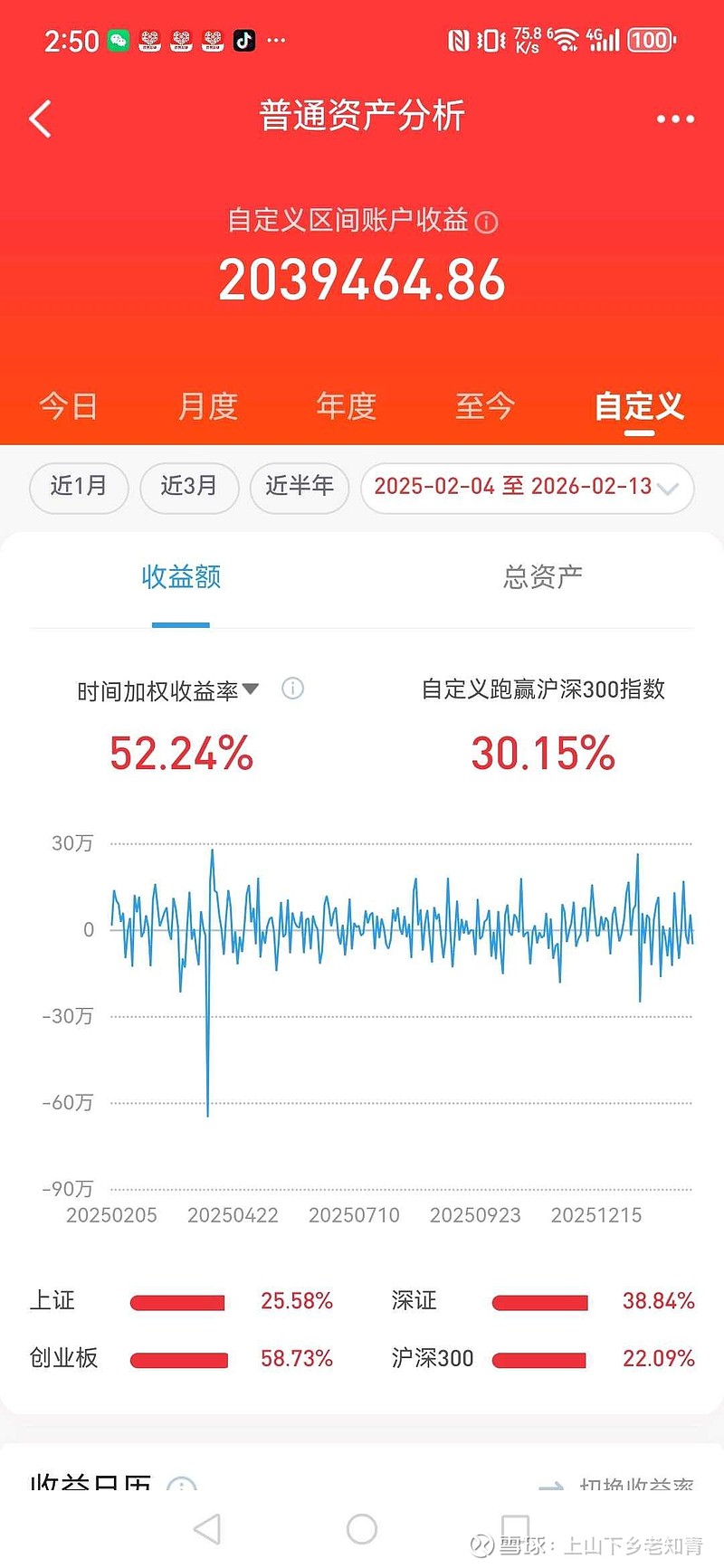Viewport: 724px width, 1568px height.
Task: Switch to the 总资产 tab
Action: coord(542,577)
